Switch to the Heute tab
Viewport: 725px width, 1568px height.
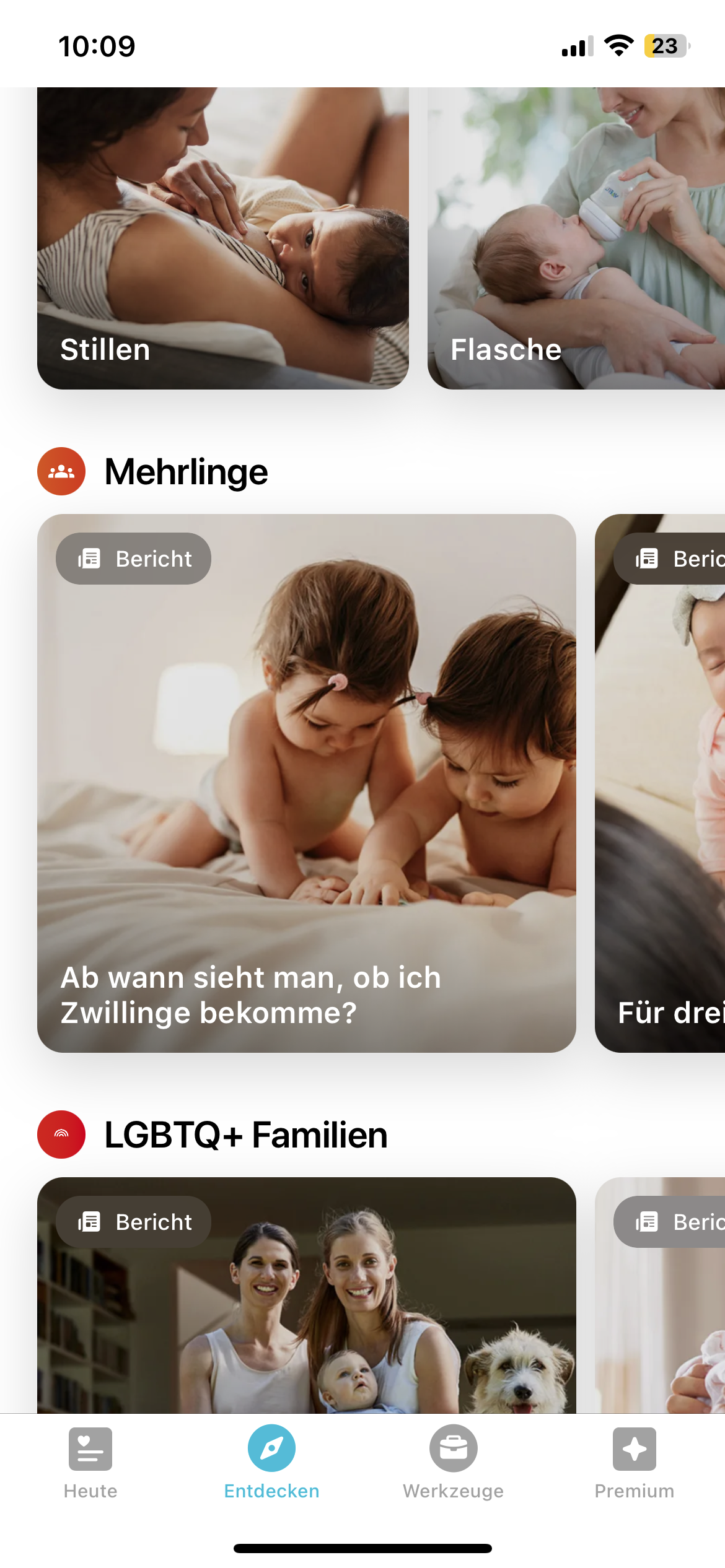(90, 1463)
